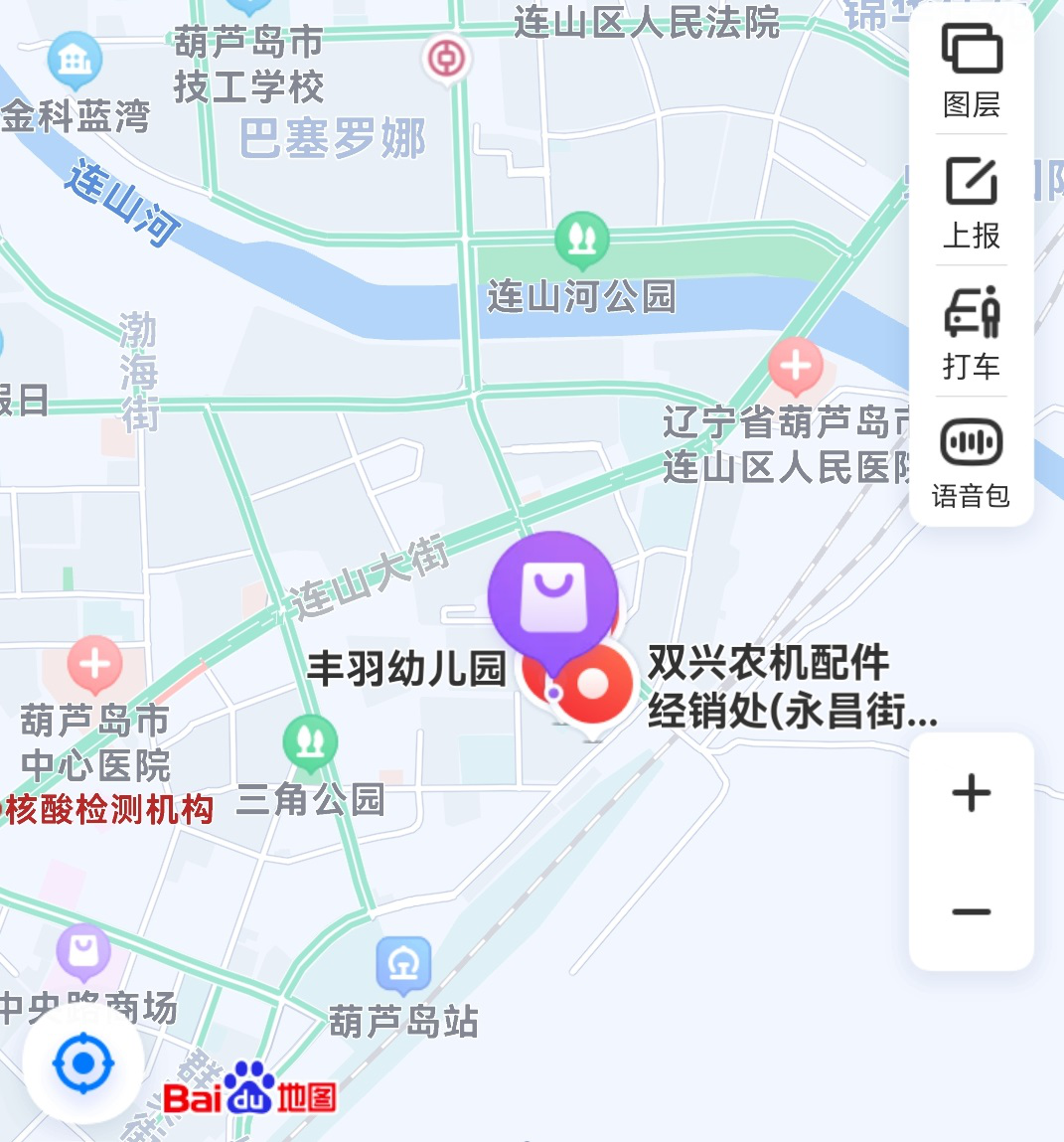Zoom out with the minus button
The width and height of the screenshot is (1064, 1142).
(x=971, y=911)
